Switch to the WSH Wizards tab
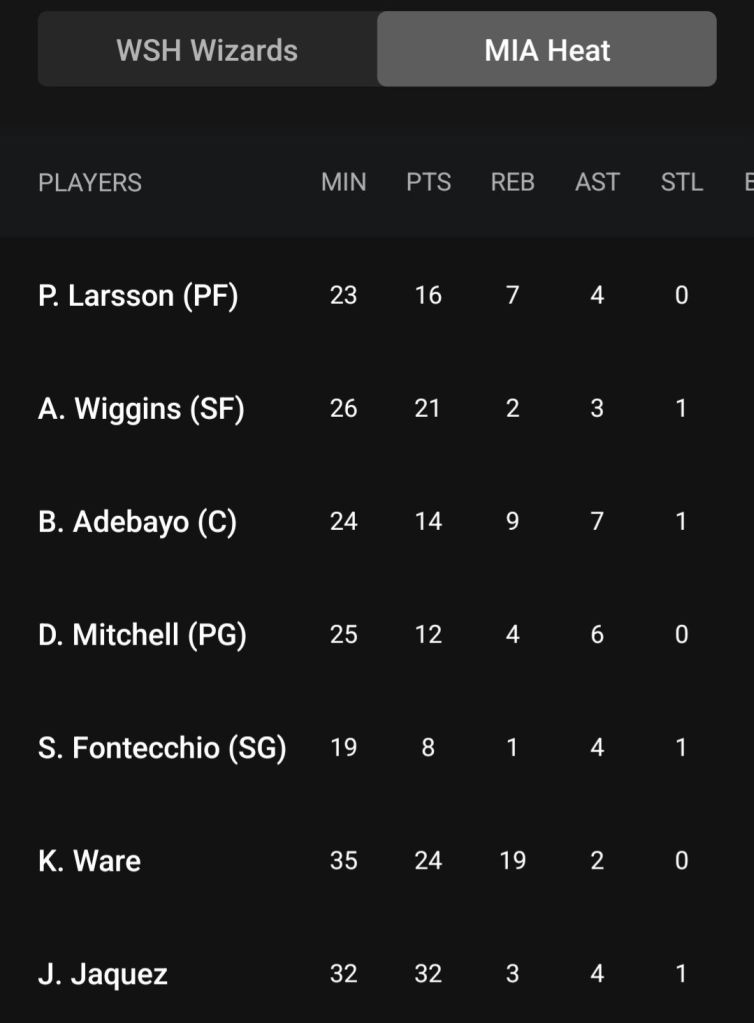This screenshot has width=754, height=1023. point(207,50)
